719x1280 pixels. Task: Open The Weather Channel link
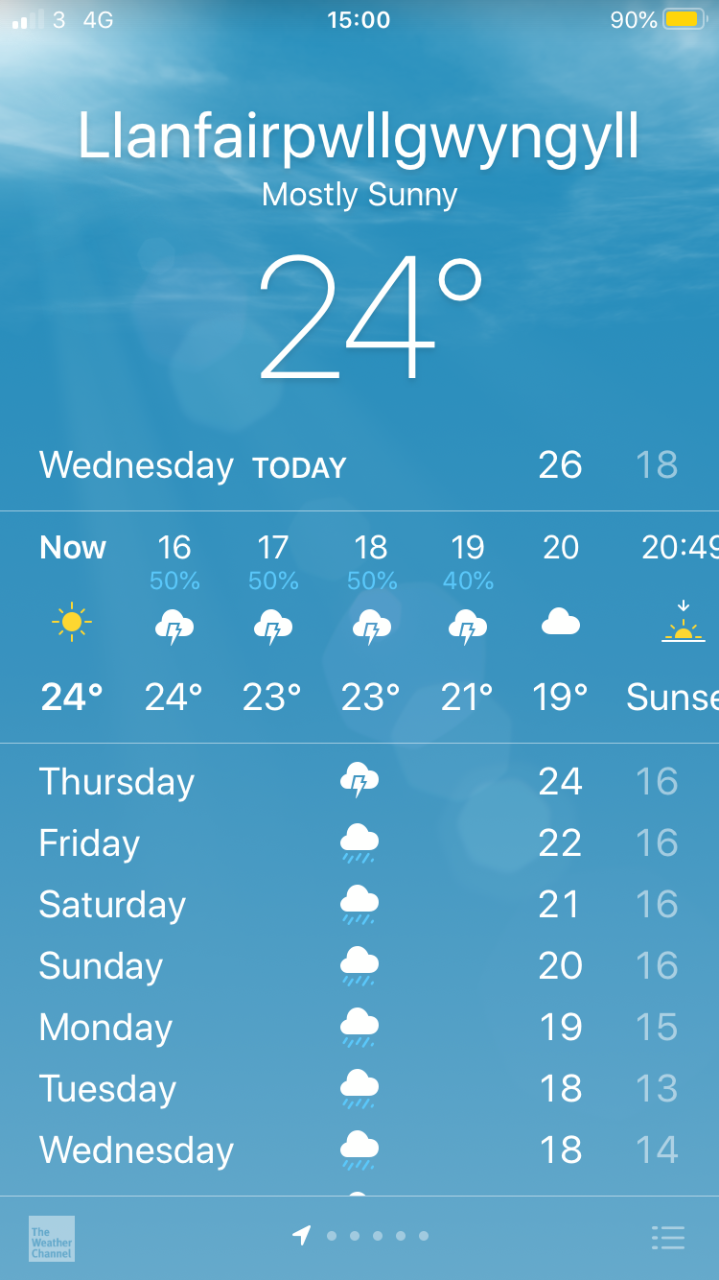click(x=52, y=1238)
